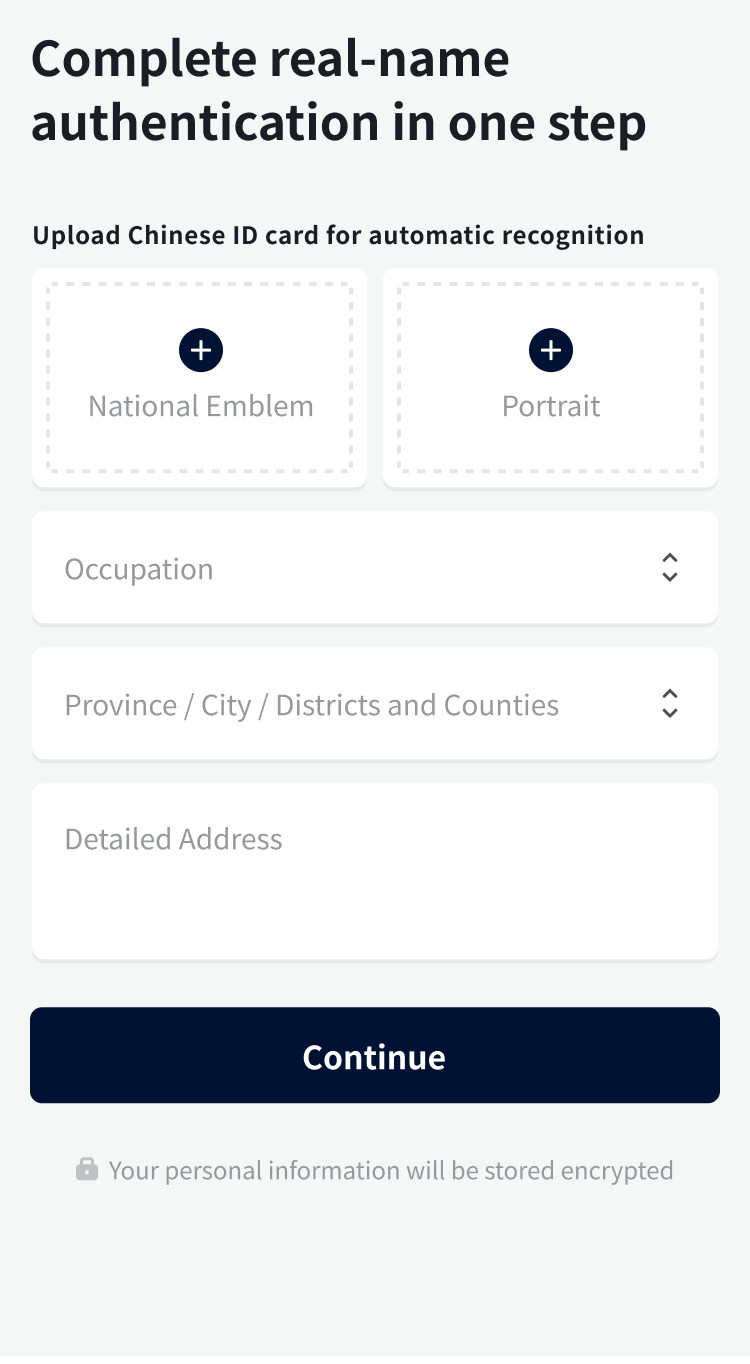Click the encrypted storage notice text
This screenshot has width=750, height=1364.
pos(391,1170)
